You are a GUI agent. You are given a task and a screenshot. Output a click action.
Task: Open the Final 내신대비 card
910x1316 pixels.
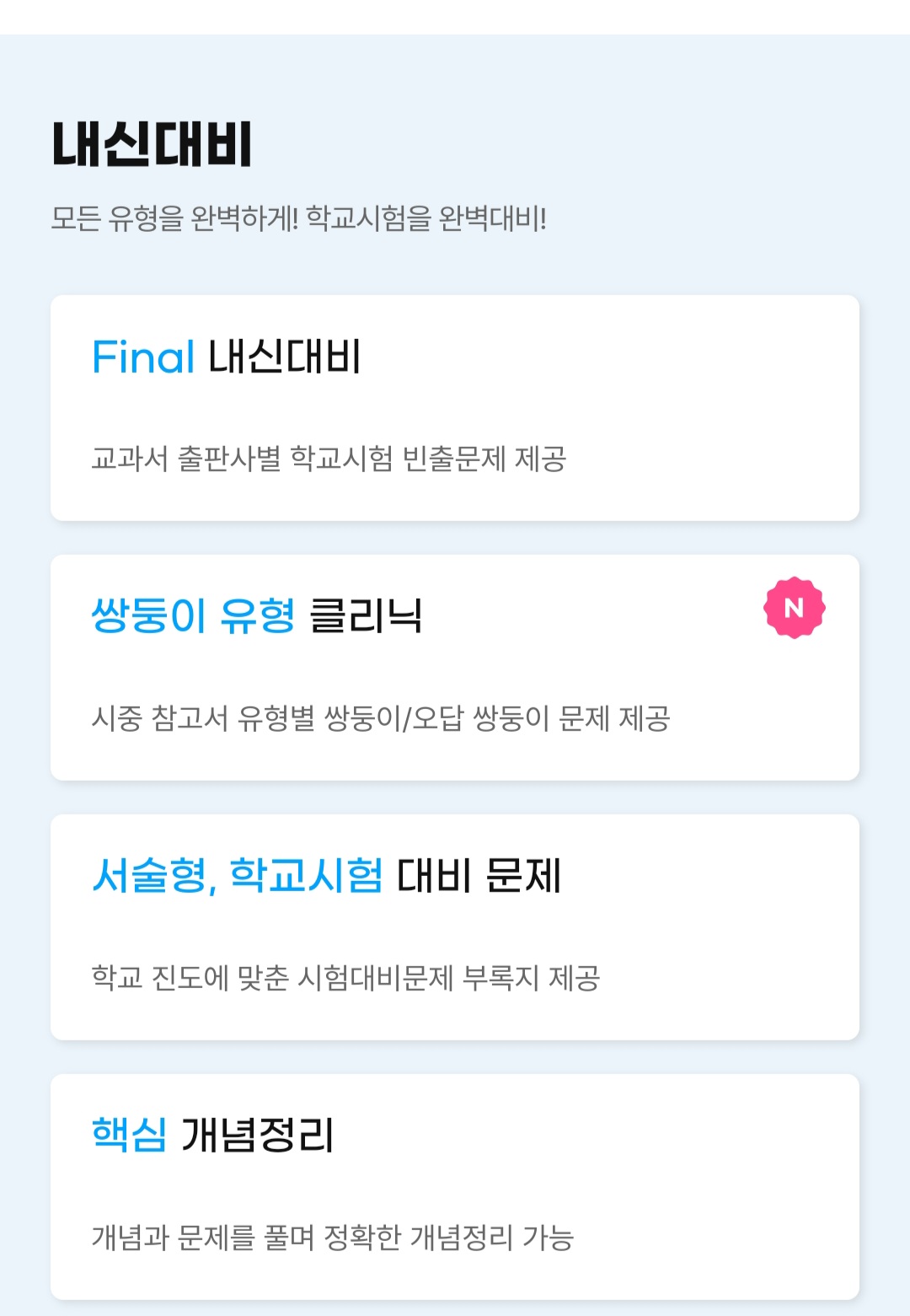(x=455, y=408)
